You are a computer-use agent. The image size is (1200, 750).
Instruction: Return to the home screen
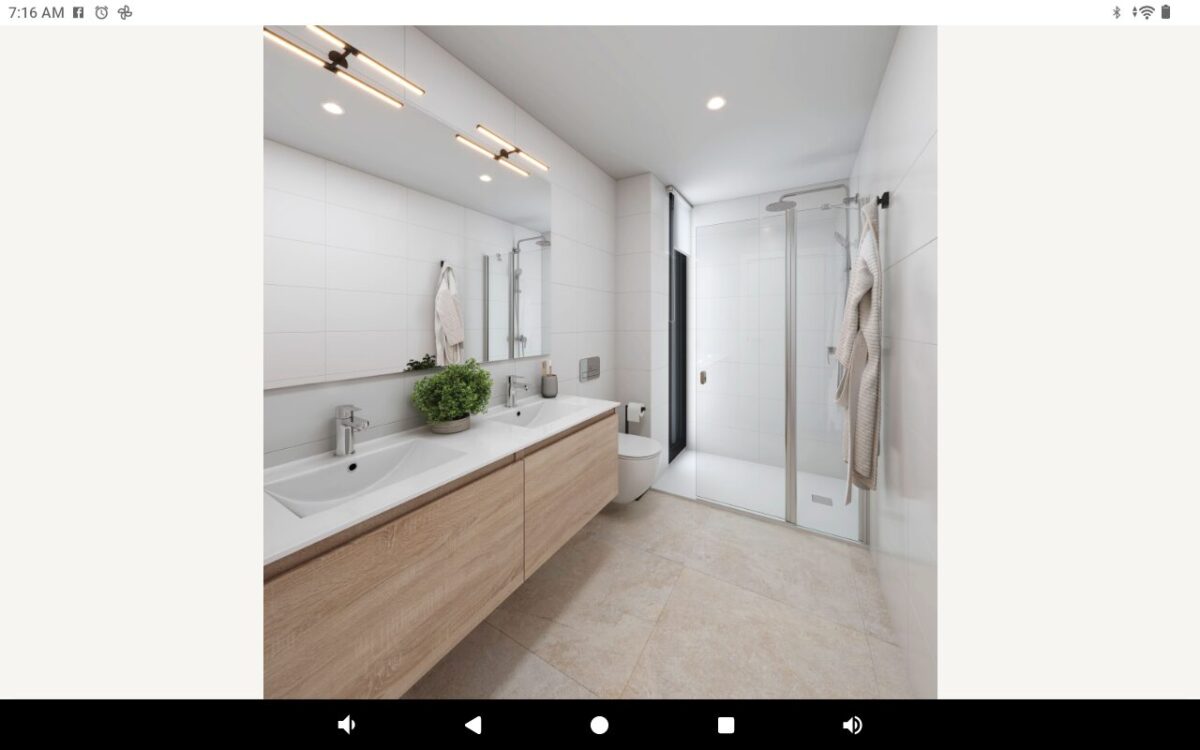click(599, 725)
